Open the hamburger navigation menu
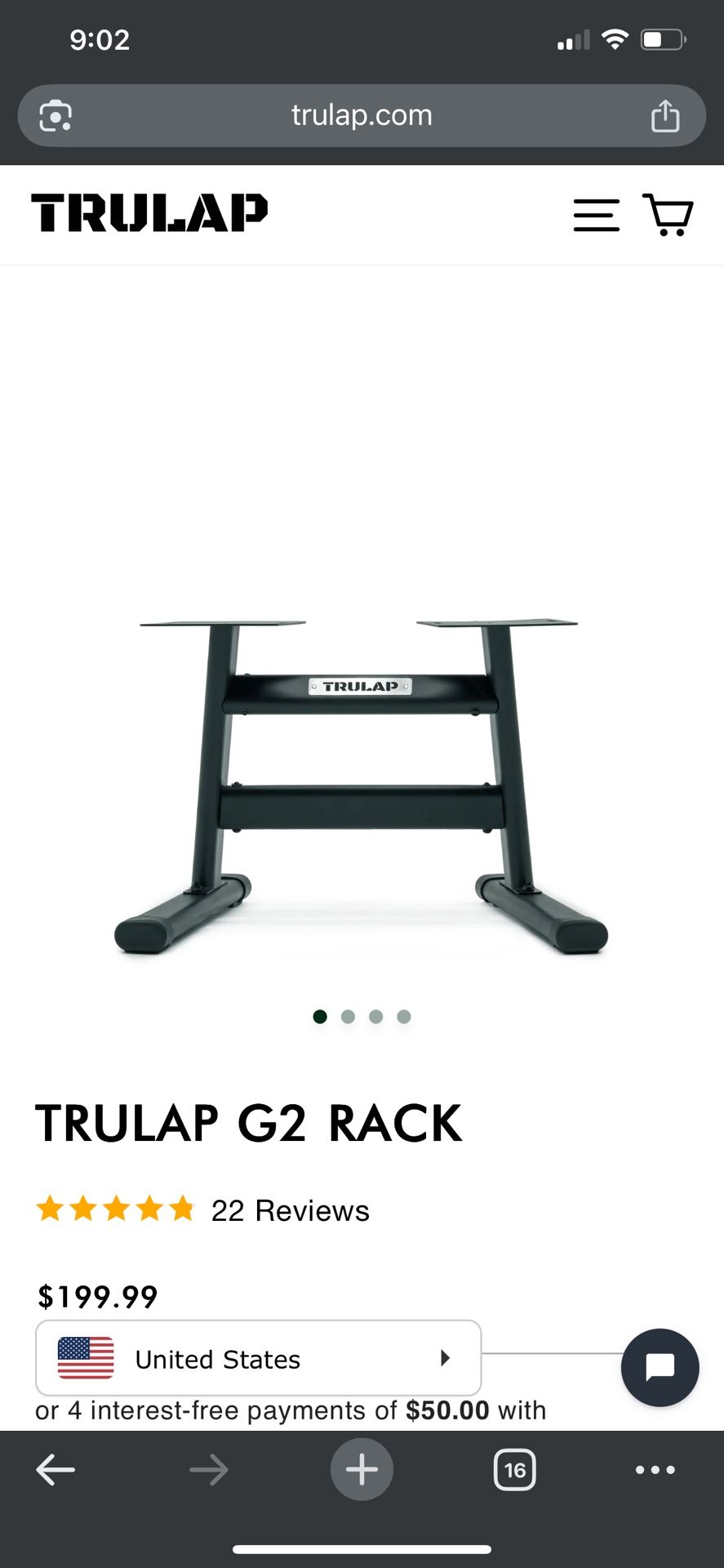Image resolution: width=724 pixels, height=1568 pixels. [596, 216]
